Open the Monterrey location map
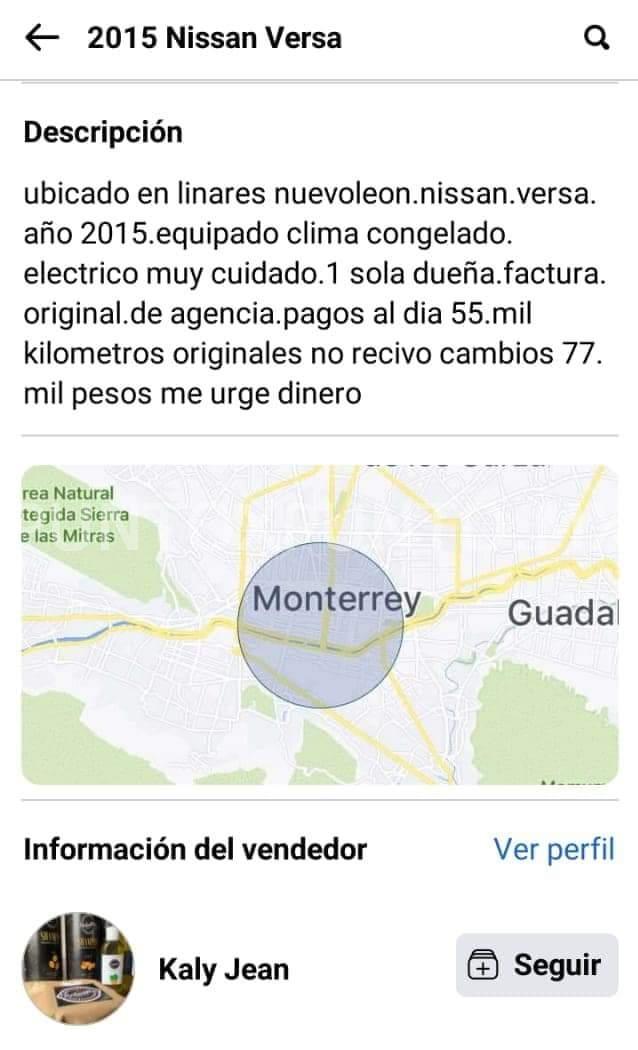The width and height of the screenshot is (638, 1050). pyautogui.click(x=319, y=624)
